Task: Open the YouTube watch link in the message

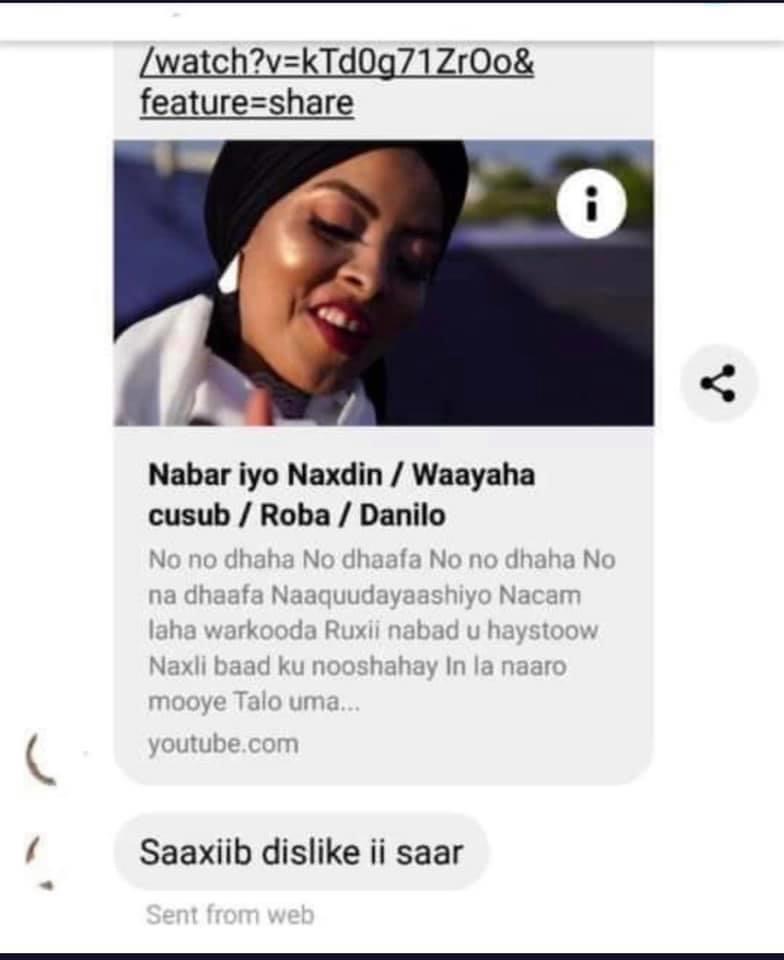Action: [336, 65]
